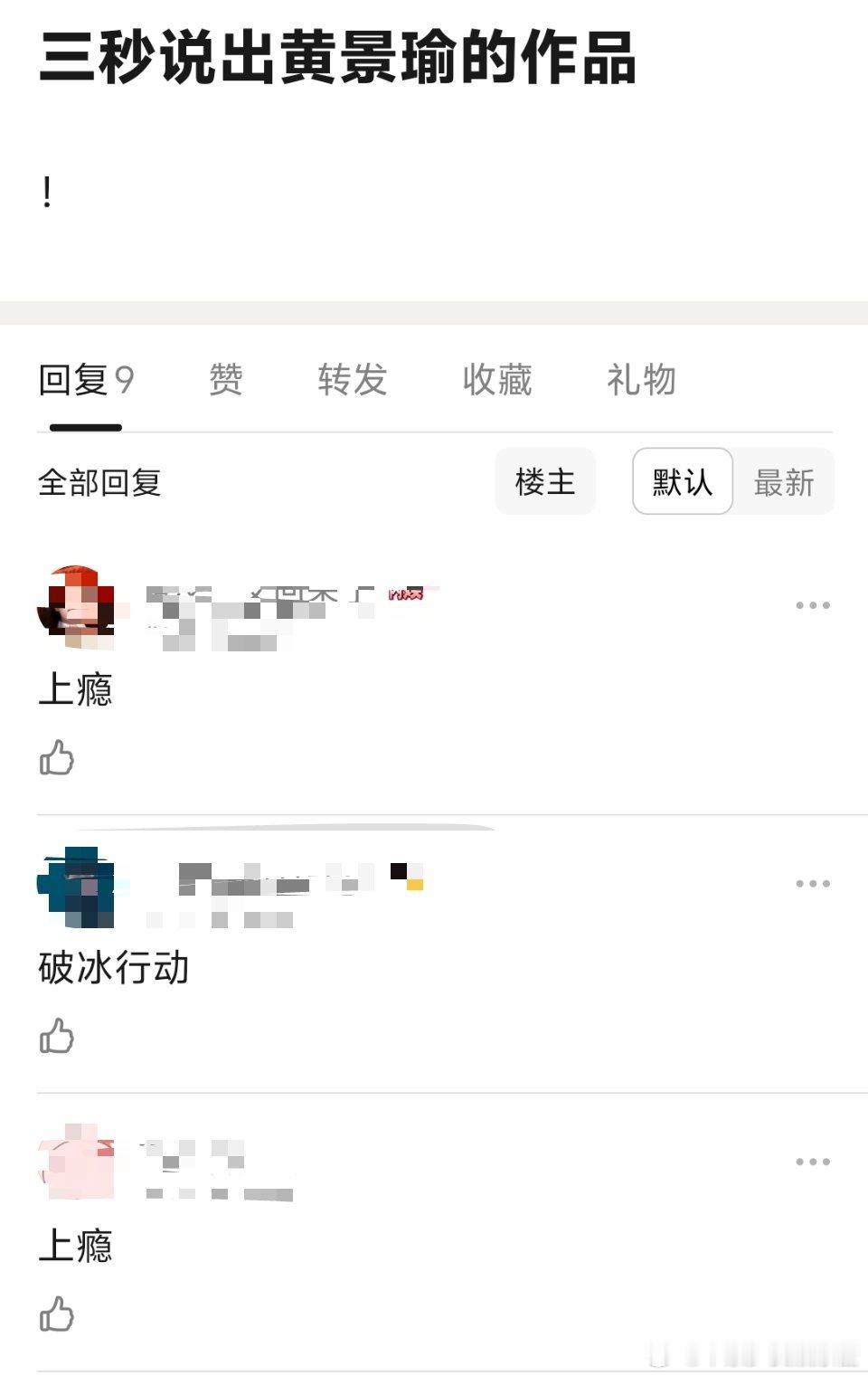Open options menu for the 破冰行动 comment
Viewport: 868px width, 1376px height.
(x=813, y=882)
